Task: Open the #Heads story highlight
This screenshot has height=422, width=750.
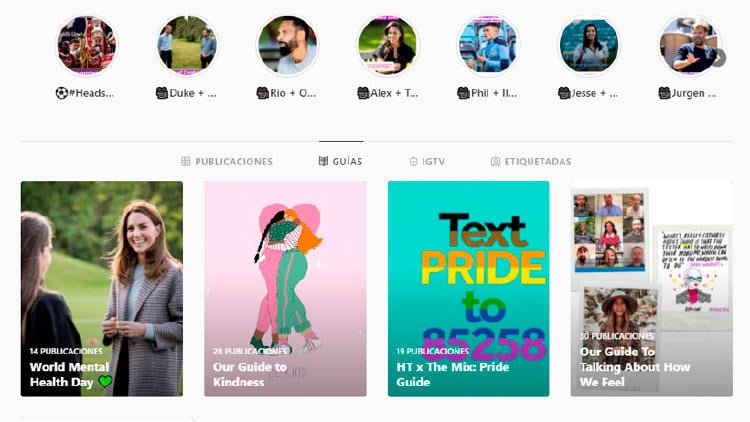Action: 86,46
